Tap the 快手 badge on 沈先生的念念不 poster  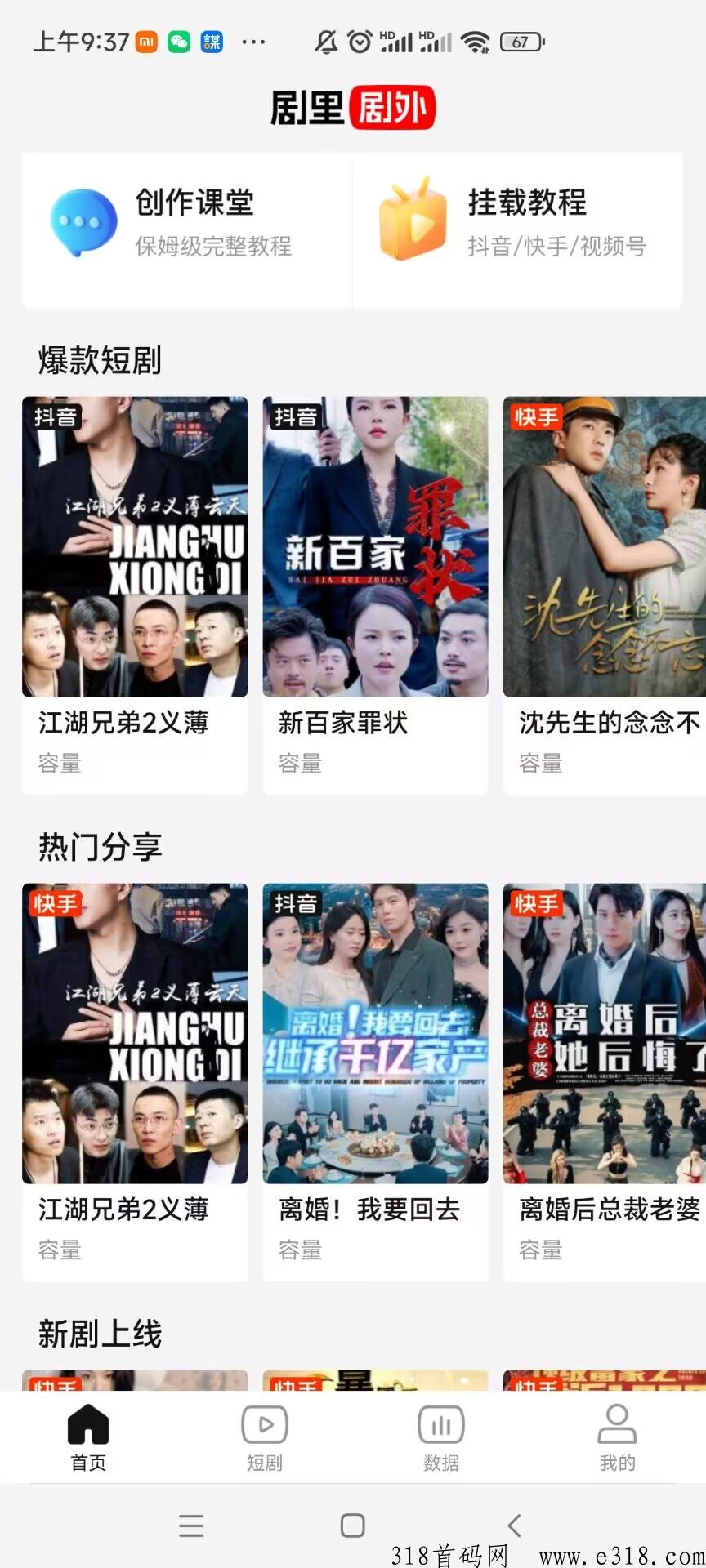(x=536, y=416)
